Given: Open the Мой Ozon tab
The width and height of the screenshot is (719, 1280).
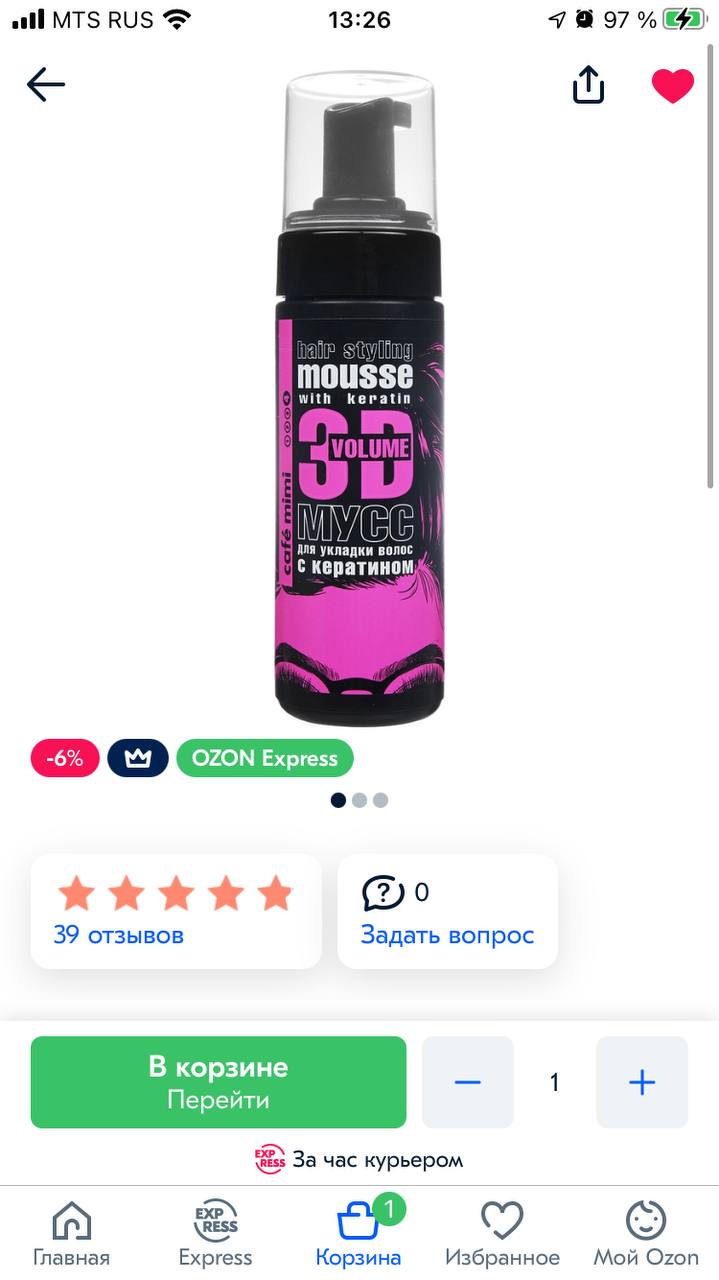Looking at the screenshot, I should point(646,1234).
